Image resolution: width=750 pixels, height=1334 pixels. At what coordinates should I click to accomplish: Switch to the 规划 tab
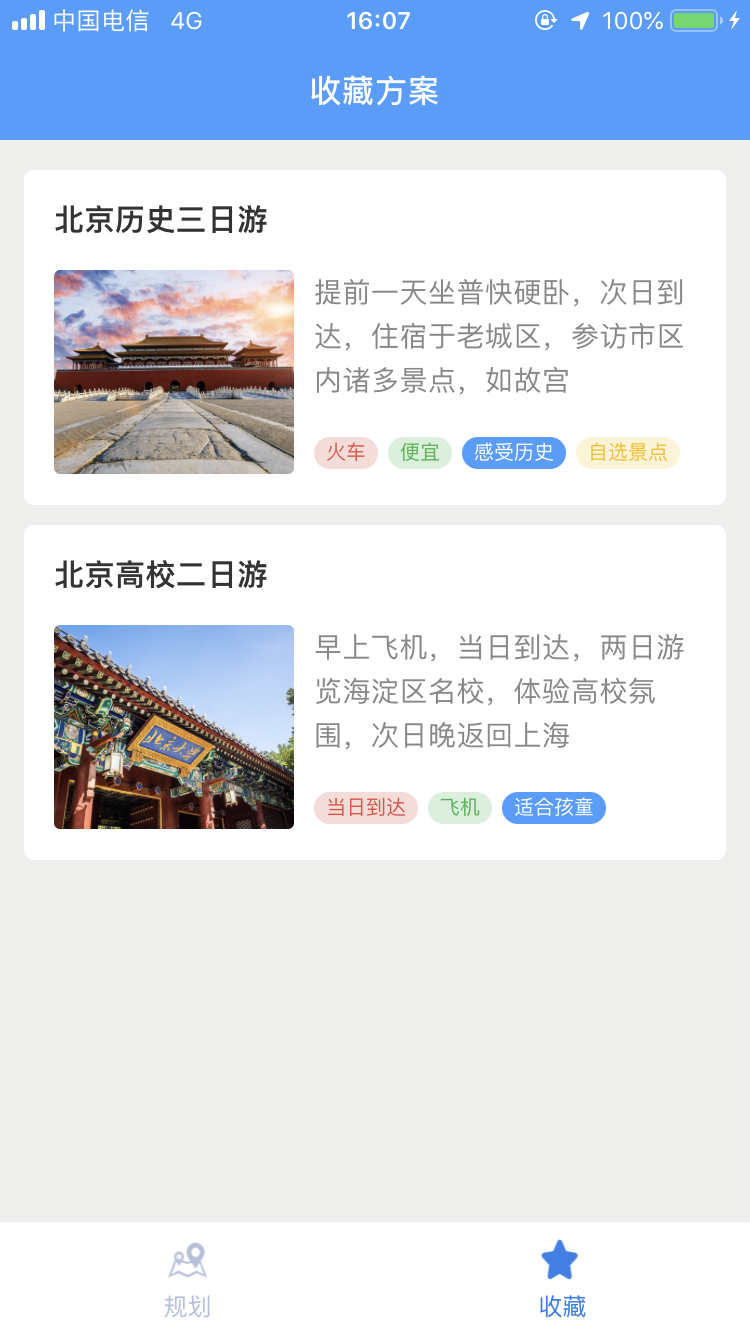pyautogui.click(x=187, y=1279)
